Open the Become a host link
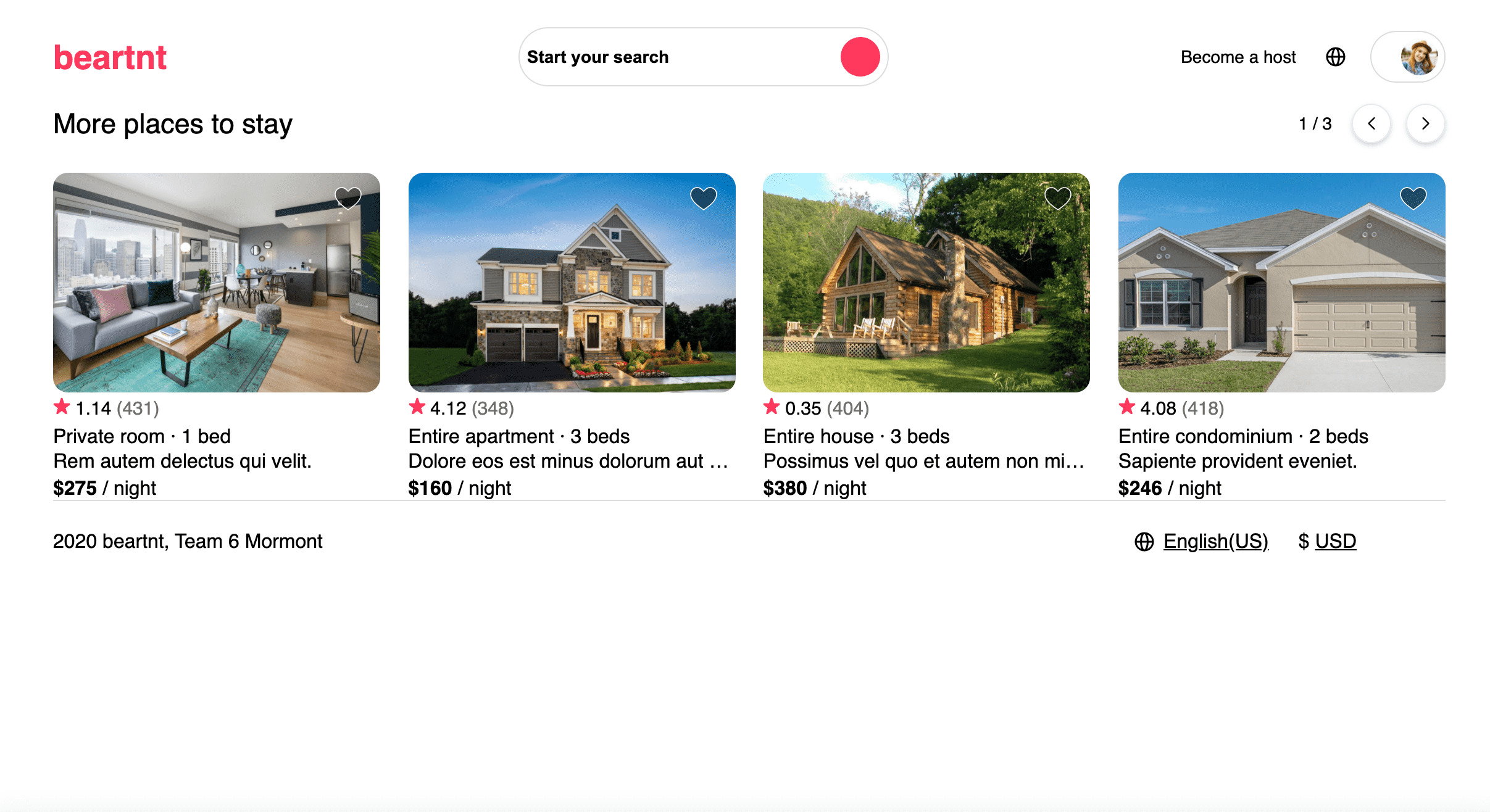 click(x=1238, y=57)
